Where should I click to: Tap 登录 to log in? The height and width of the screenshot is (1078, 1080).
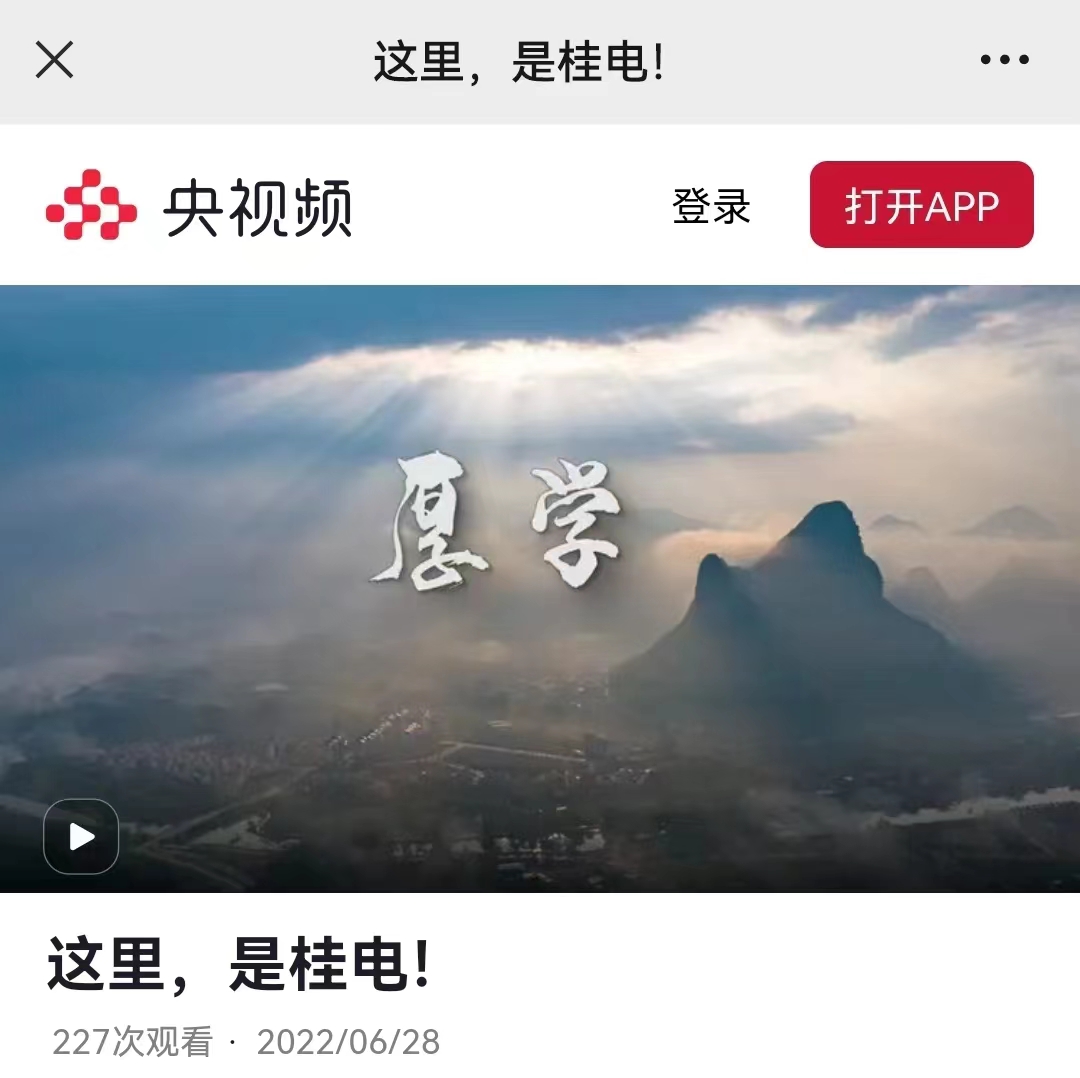(711, 206)
